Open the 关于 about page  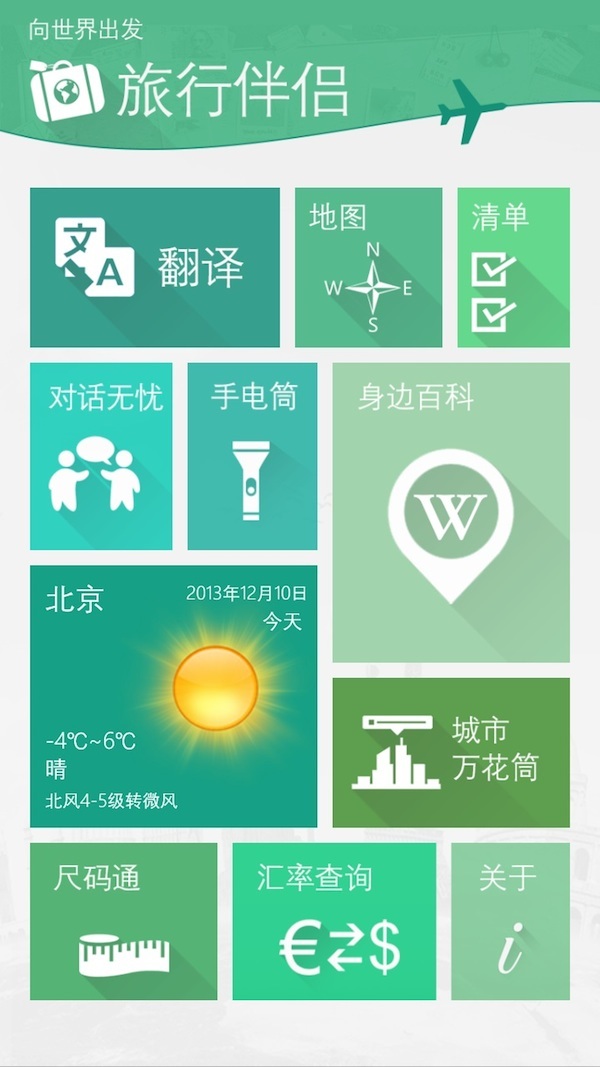pos(510,921)
